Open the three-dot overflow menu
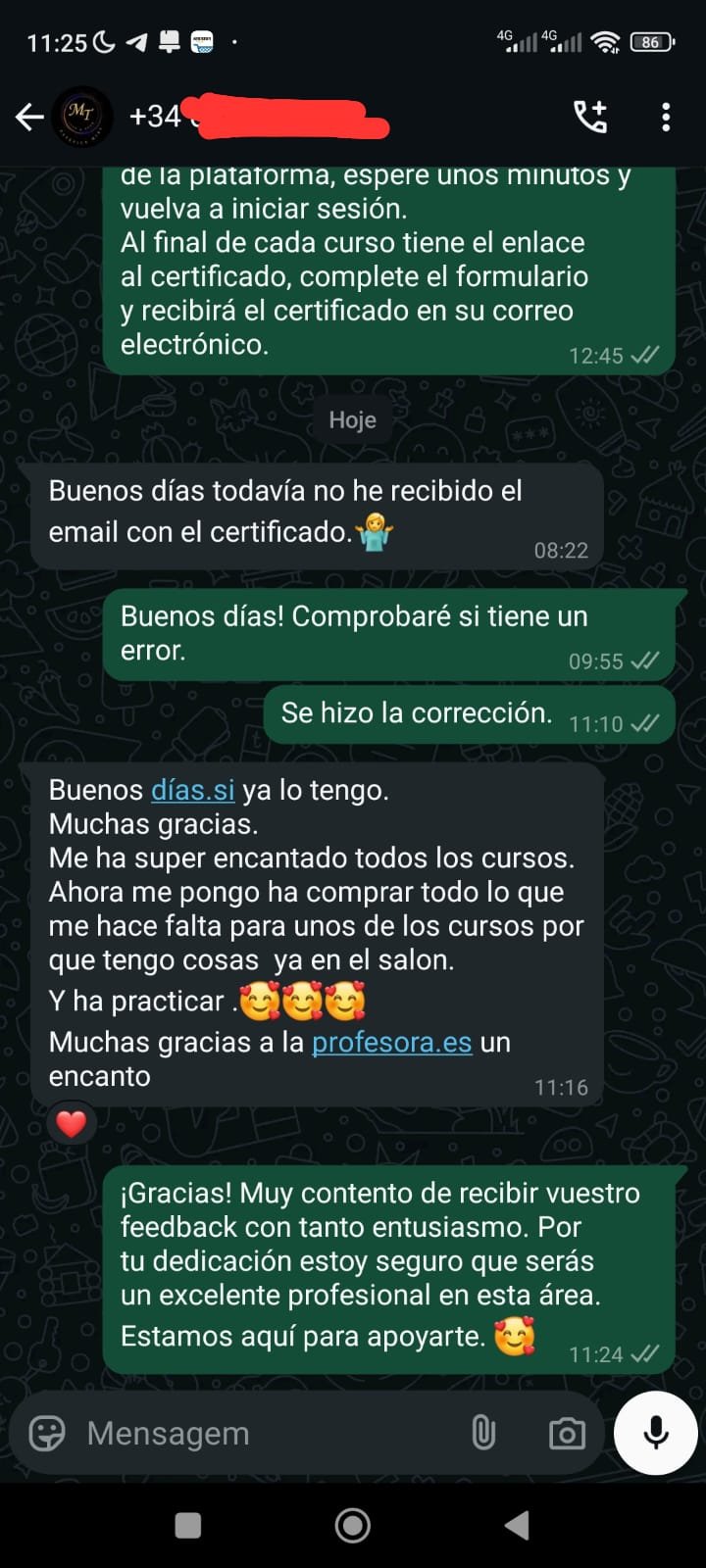This screenshot has height=1568, width=706. [x=666, y=117]
